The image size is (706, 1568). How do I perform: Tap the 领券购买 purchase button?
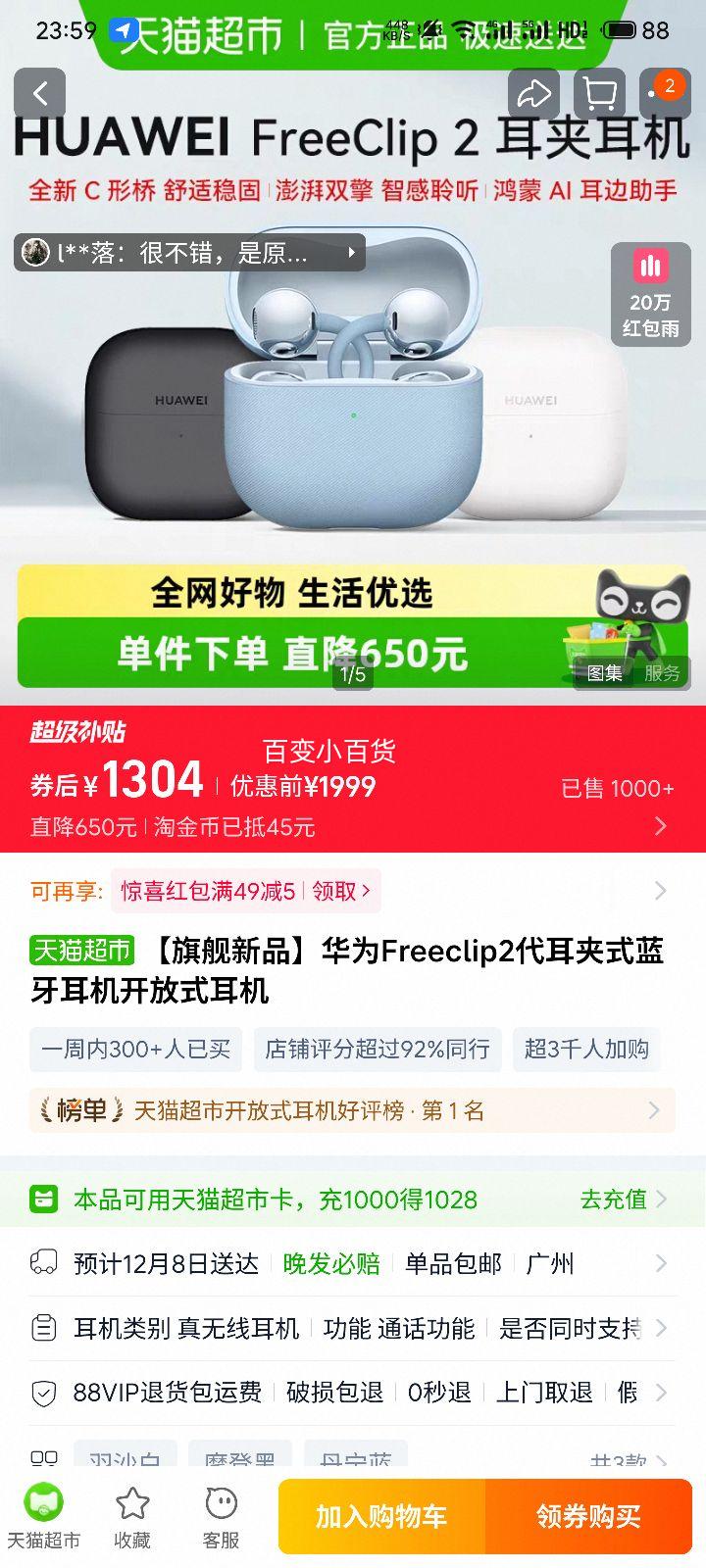[589, 1517]
